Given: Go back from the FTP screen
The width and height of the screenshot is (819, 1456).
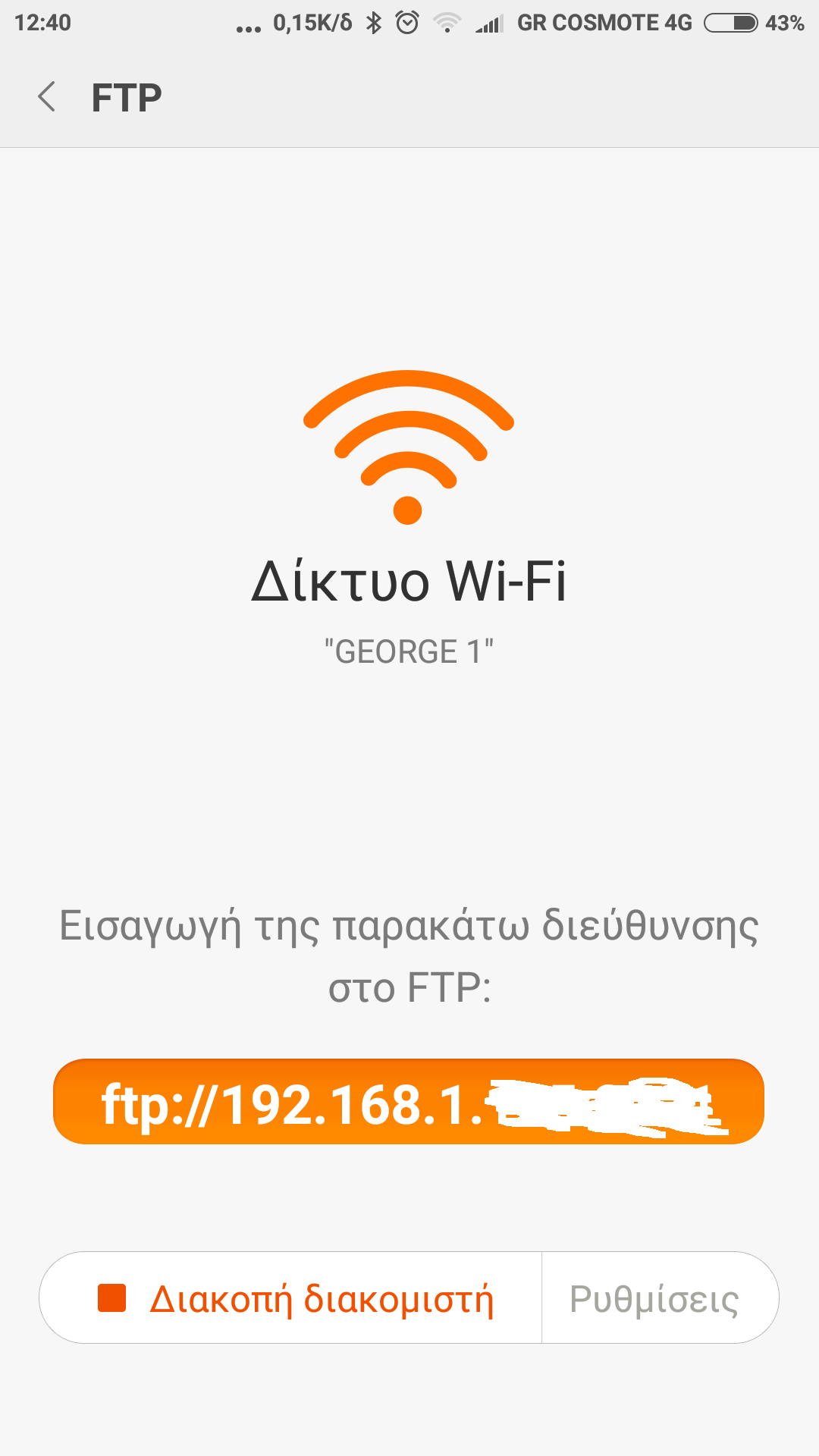Looking at the screenshot, I should pyautogui.click(x=47, y=97).
